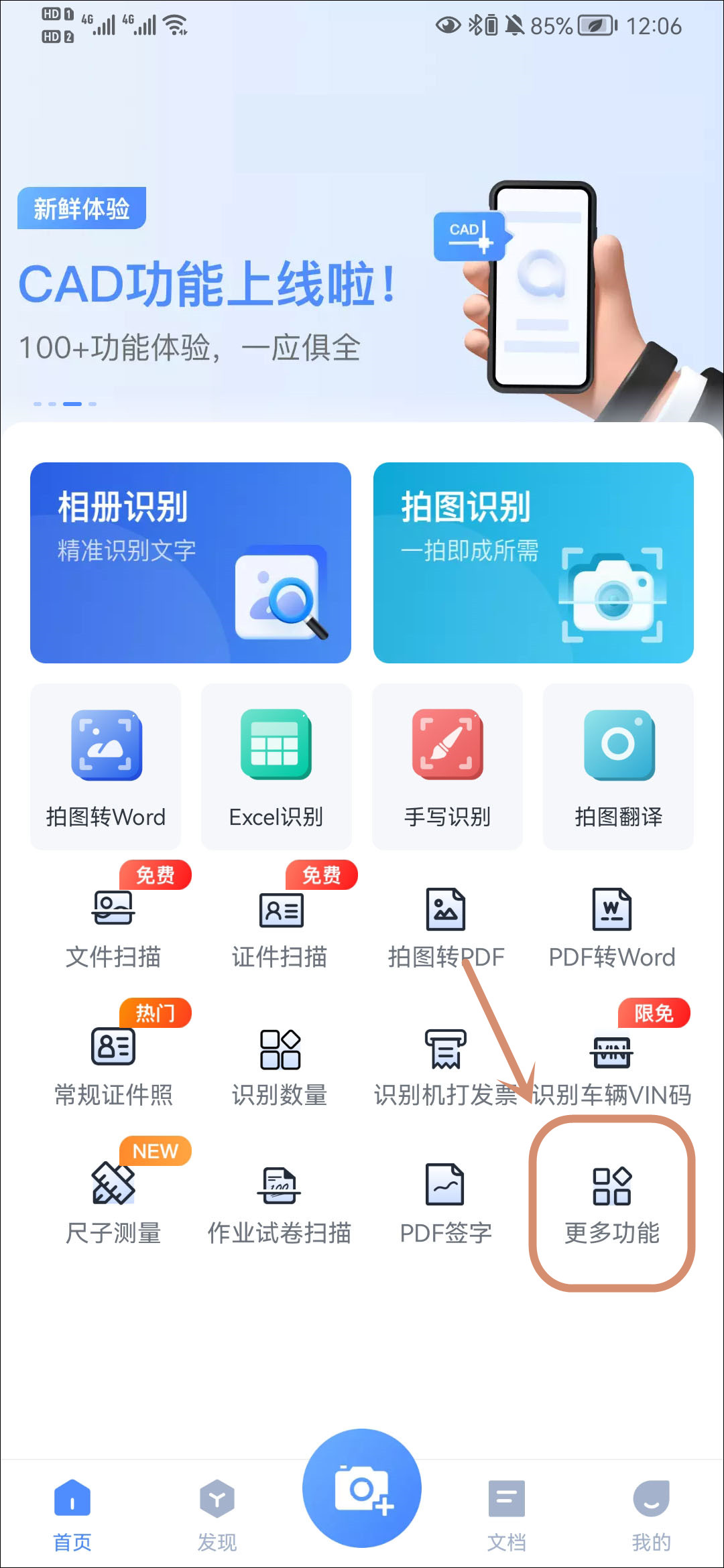Open PDF转Word converter
Viewport: 724px width, 1568px height.
(x=611, y=928)
